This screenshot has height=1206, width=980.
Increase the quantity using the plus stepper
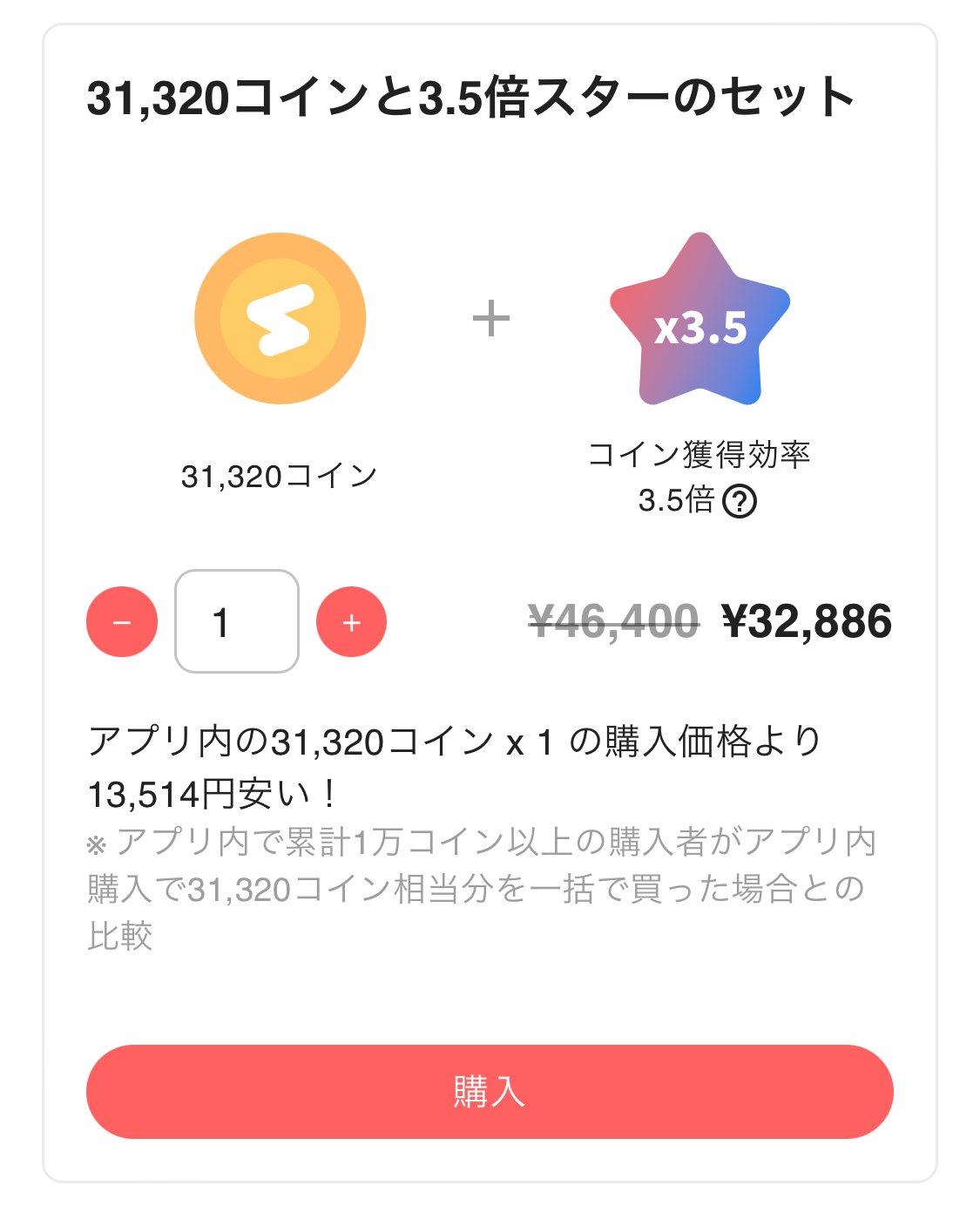pos(351,621)
